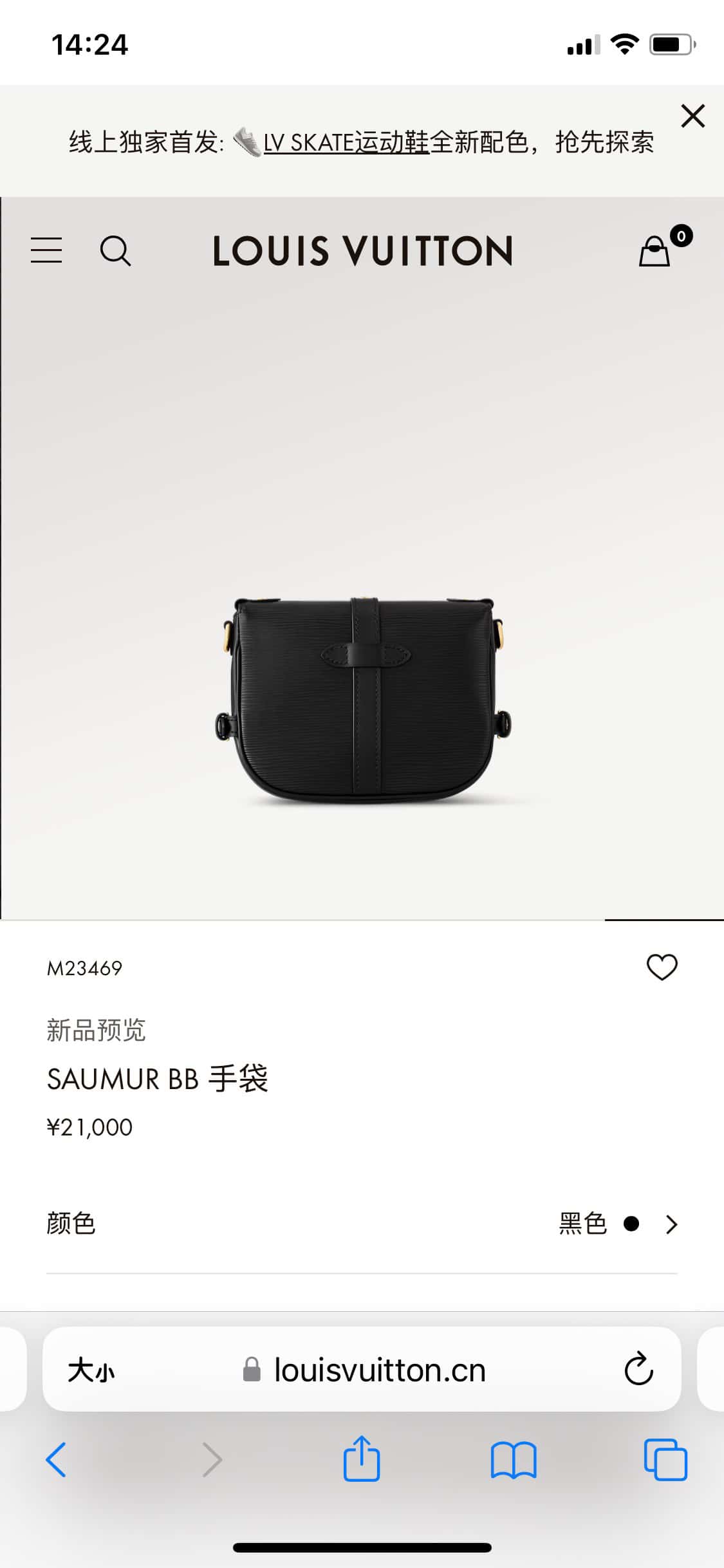This screenshot has height=1568, width=724.
Task: Dismiss the LV SKATE promo banner
Action: 692,117
